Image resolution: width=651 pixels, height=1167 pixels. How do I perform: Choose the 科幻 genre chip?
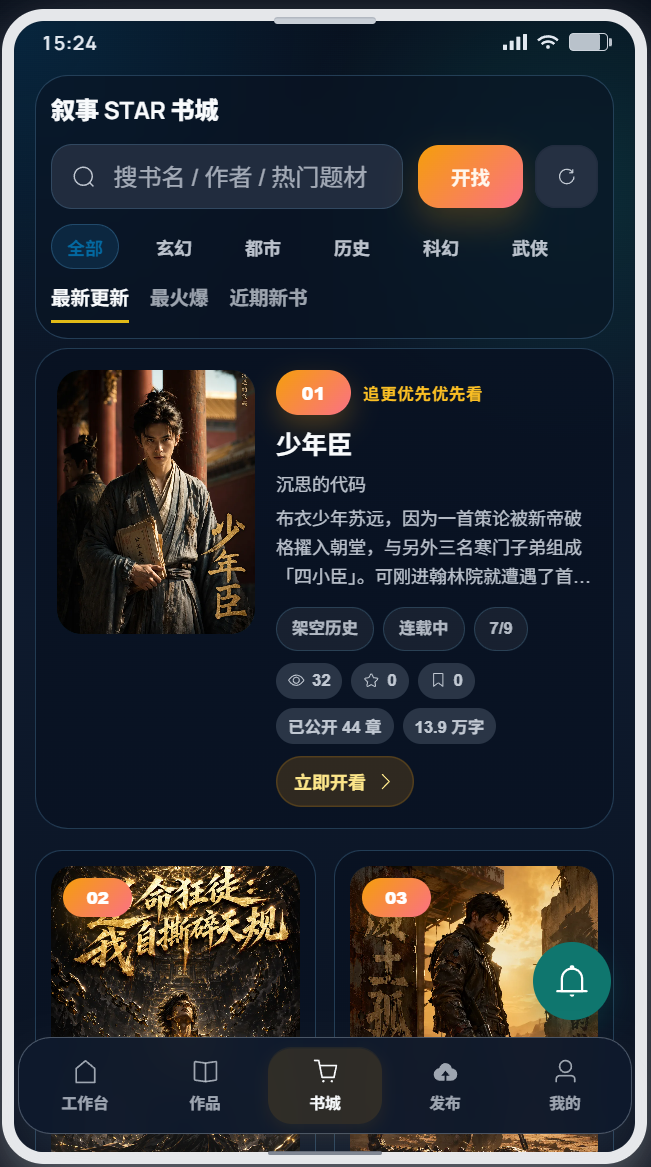point(440,247)
